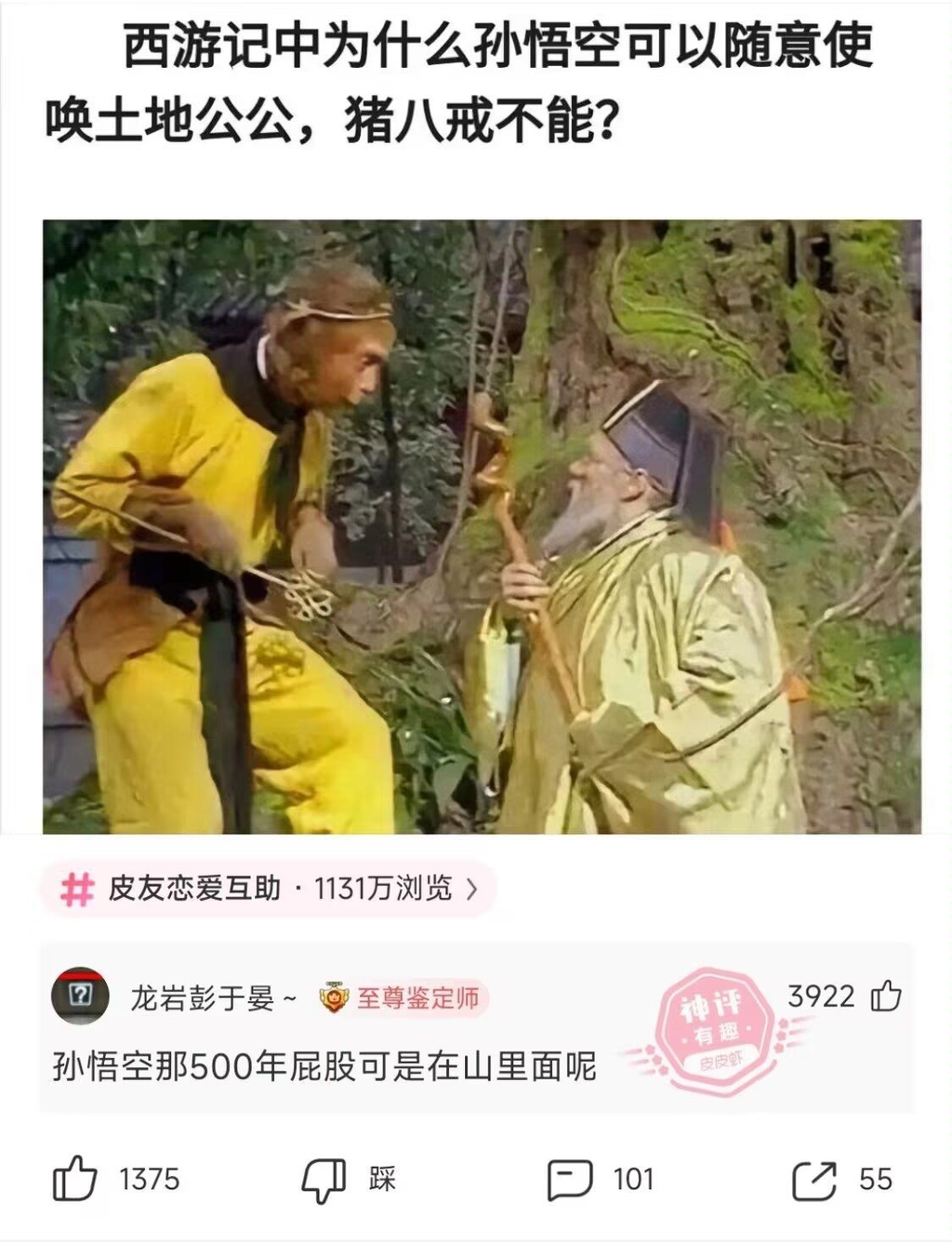Open 龙岩彭于晏~'s profile avatar

(x=80, y=997)
